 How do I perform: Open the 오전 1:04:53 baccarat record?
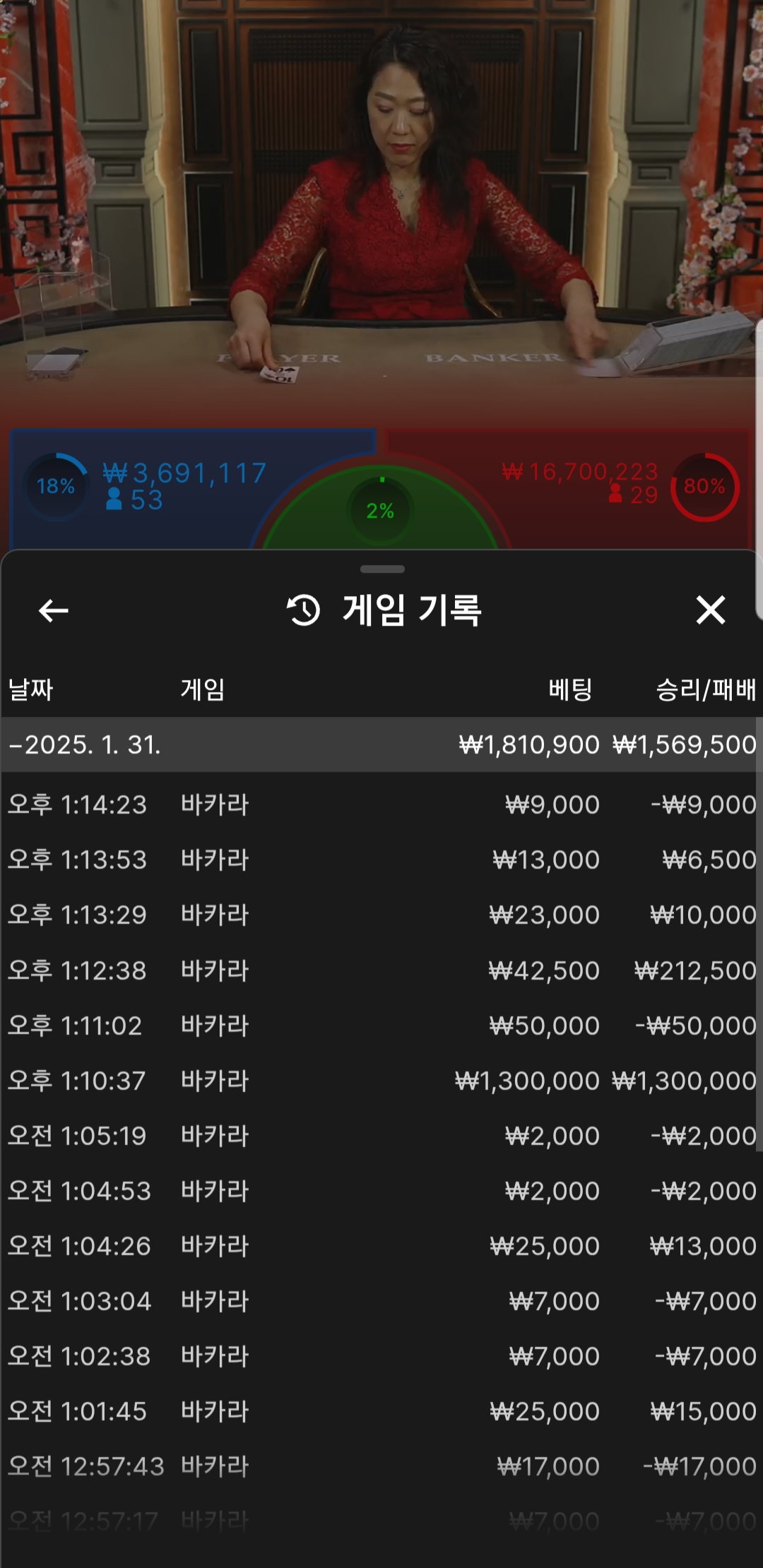tap(381, 1191)
